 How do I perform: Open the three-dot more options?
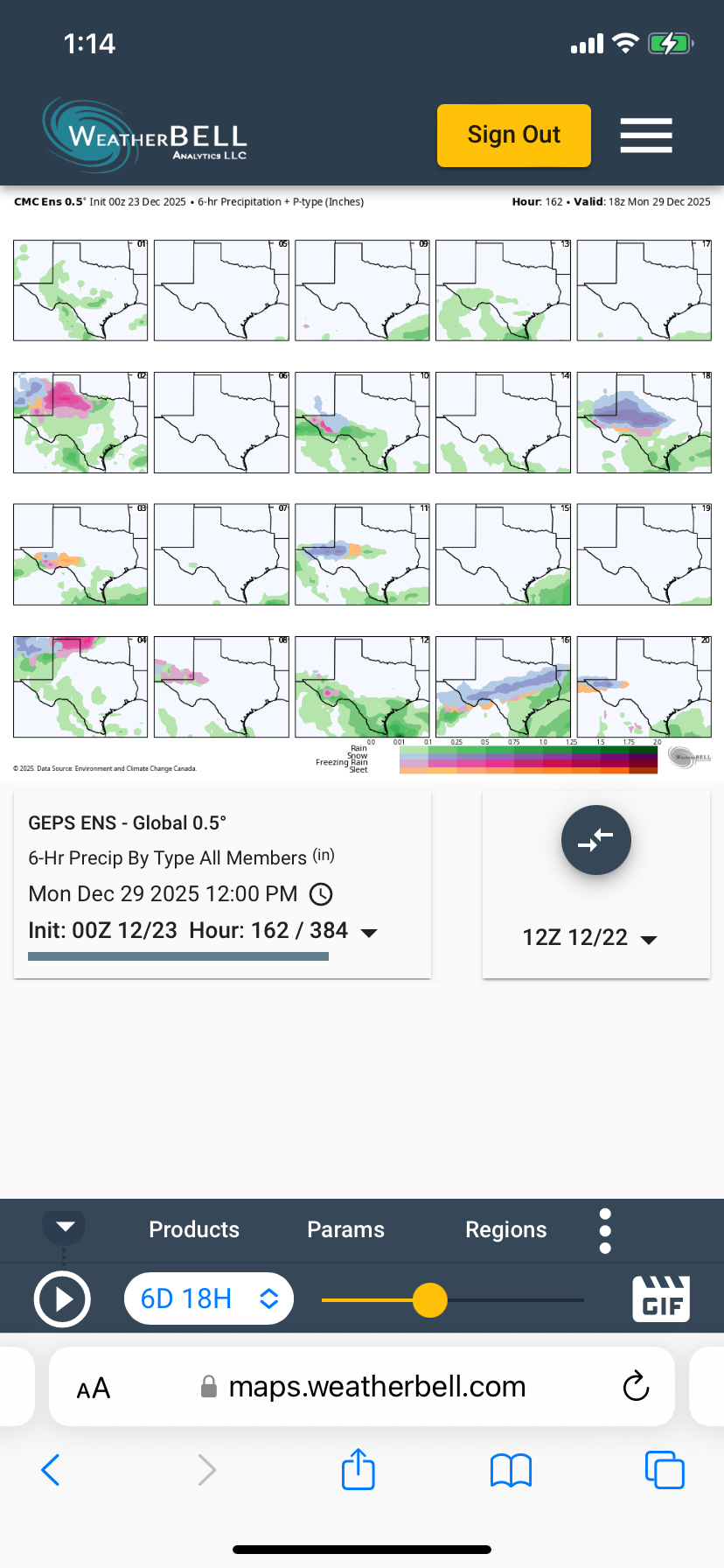tap(605, 1231)
